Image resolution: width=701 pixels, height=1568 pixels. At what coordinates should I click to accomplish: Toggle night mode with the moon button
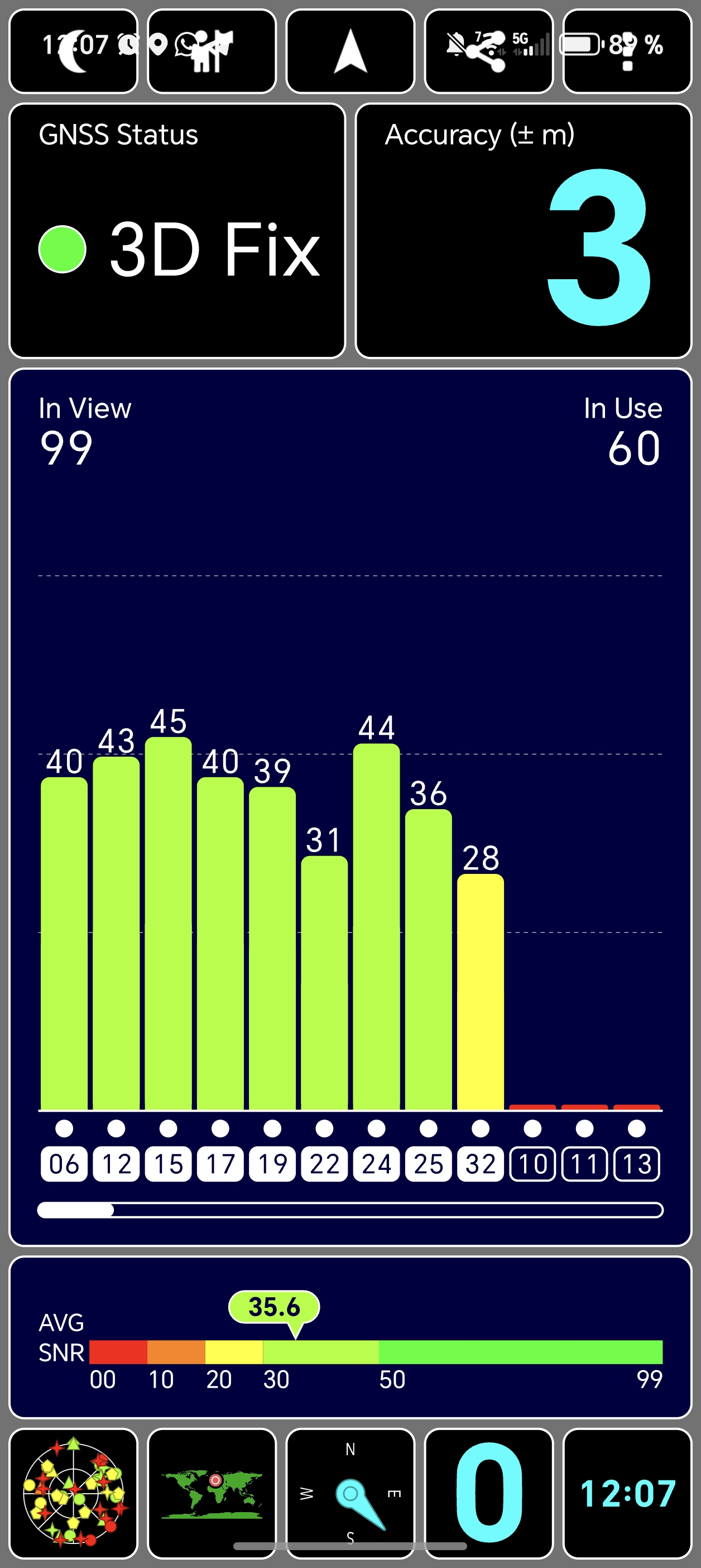74,51
